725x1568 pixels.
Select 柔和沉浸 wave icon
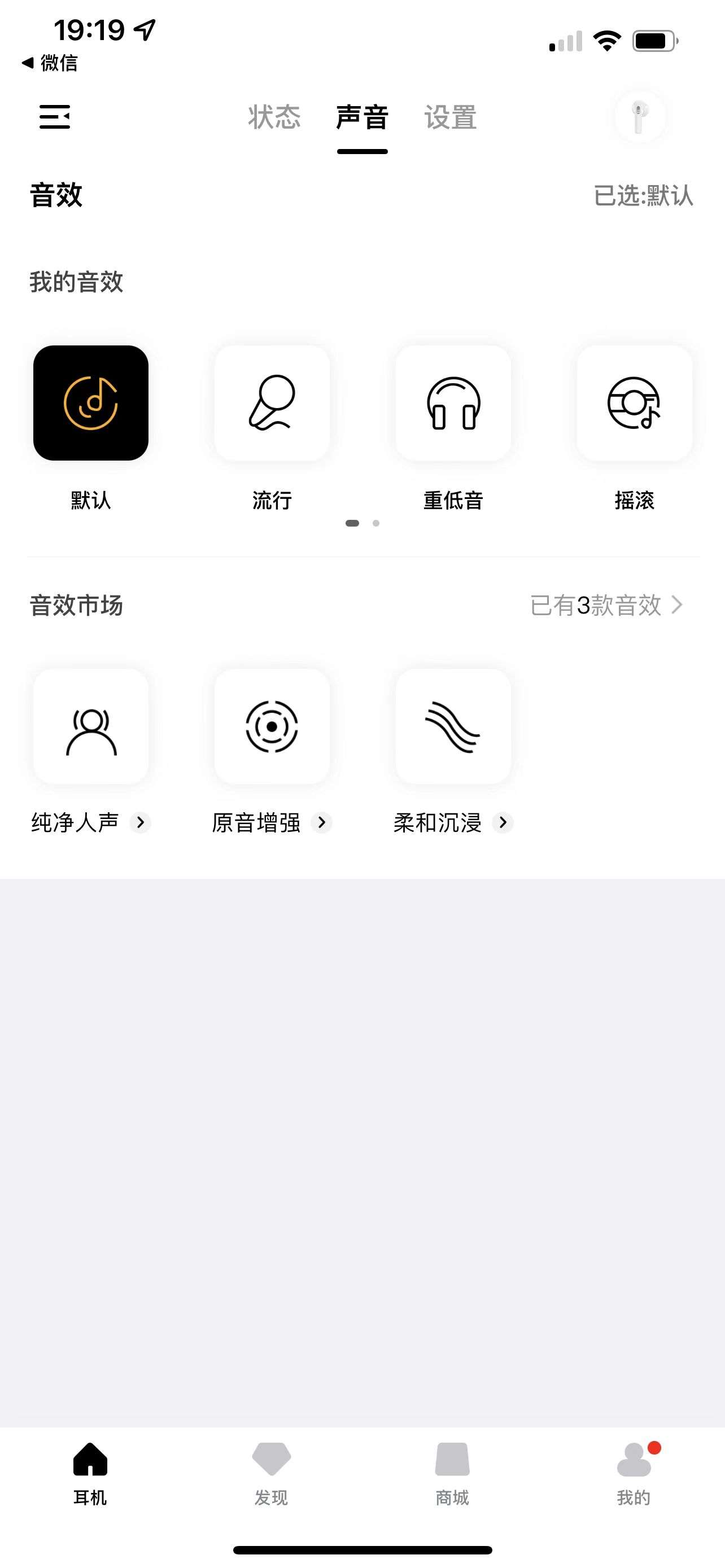(x=453, y=726)
